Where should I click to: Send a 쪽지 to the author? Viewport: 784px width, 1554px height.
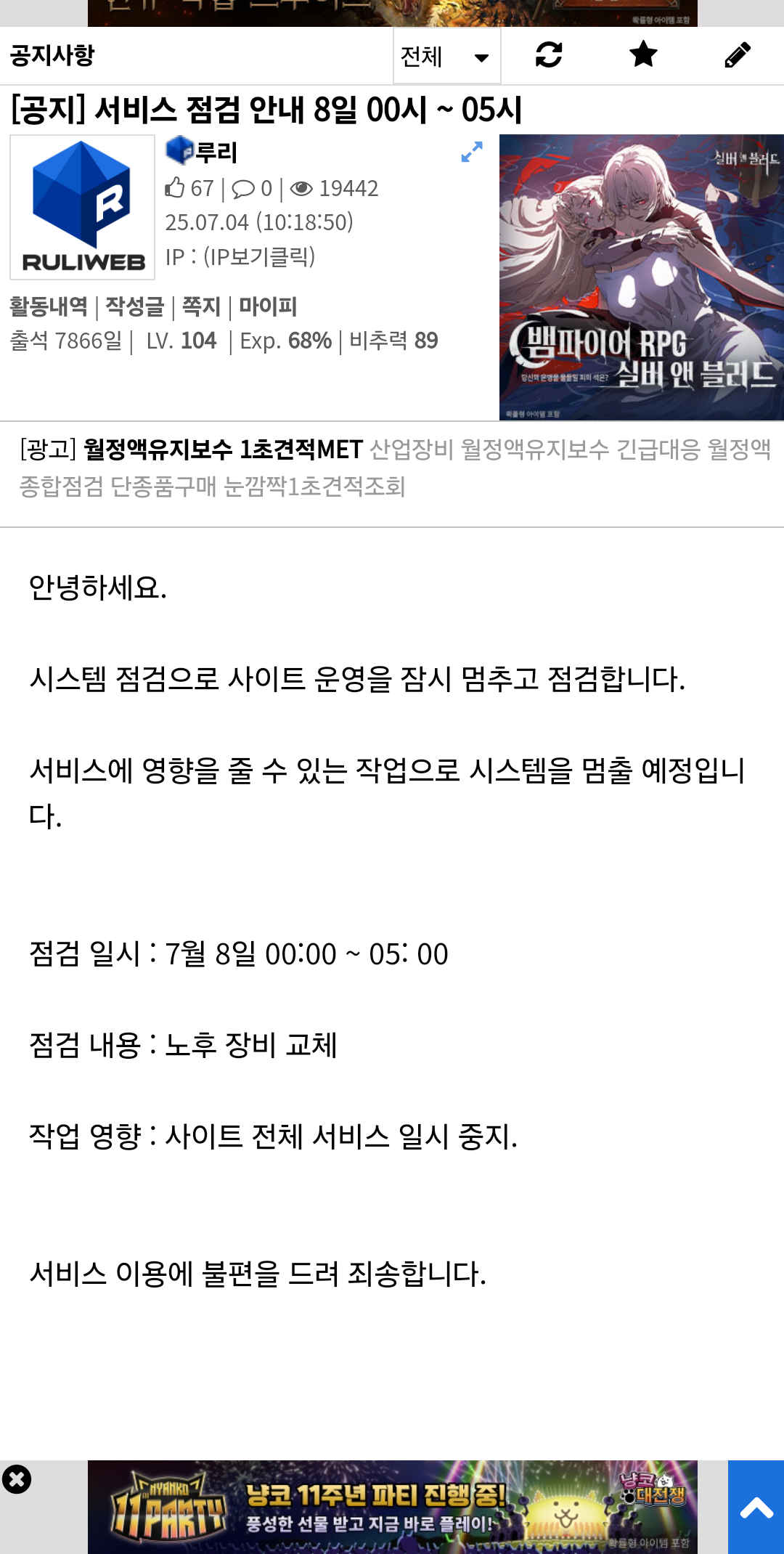(x=201, y=306)
